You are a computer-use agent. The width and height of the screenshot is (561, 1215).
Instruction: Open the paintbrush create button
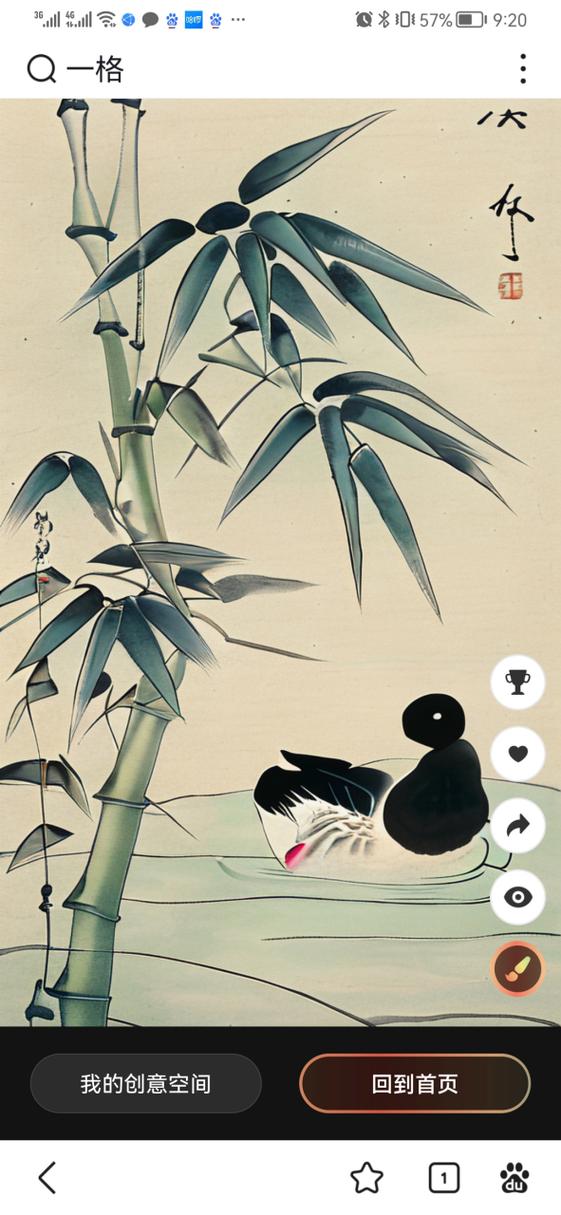518,968
